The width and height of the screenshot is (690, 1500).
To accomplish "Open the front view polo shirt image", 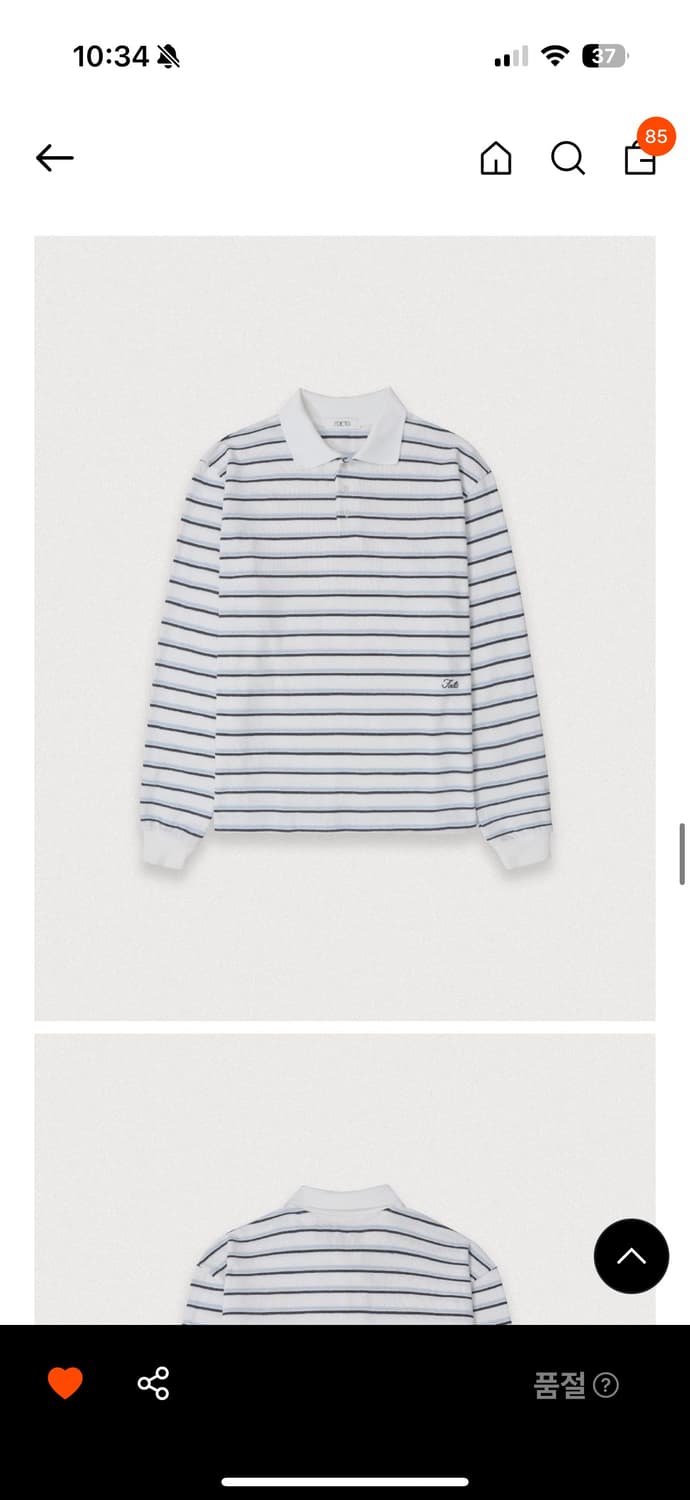I will [345, 628].
